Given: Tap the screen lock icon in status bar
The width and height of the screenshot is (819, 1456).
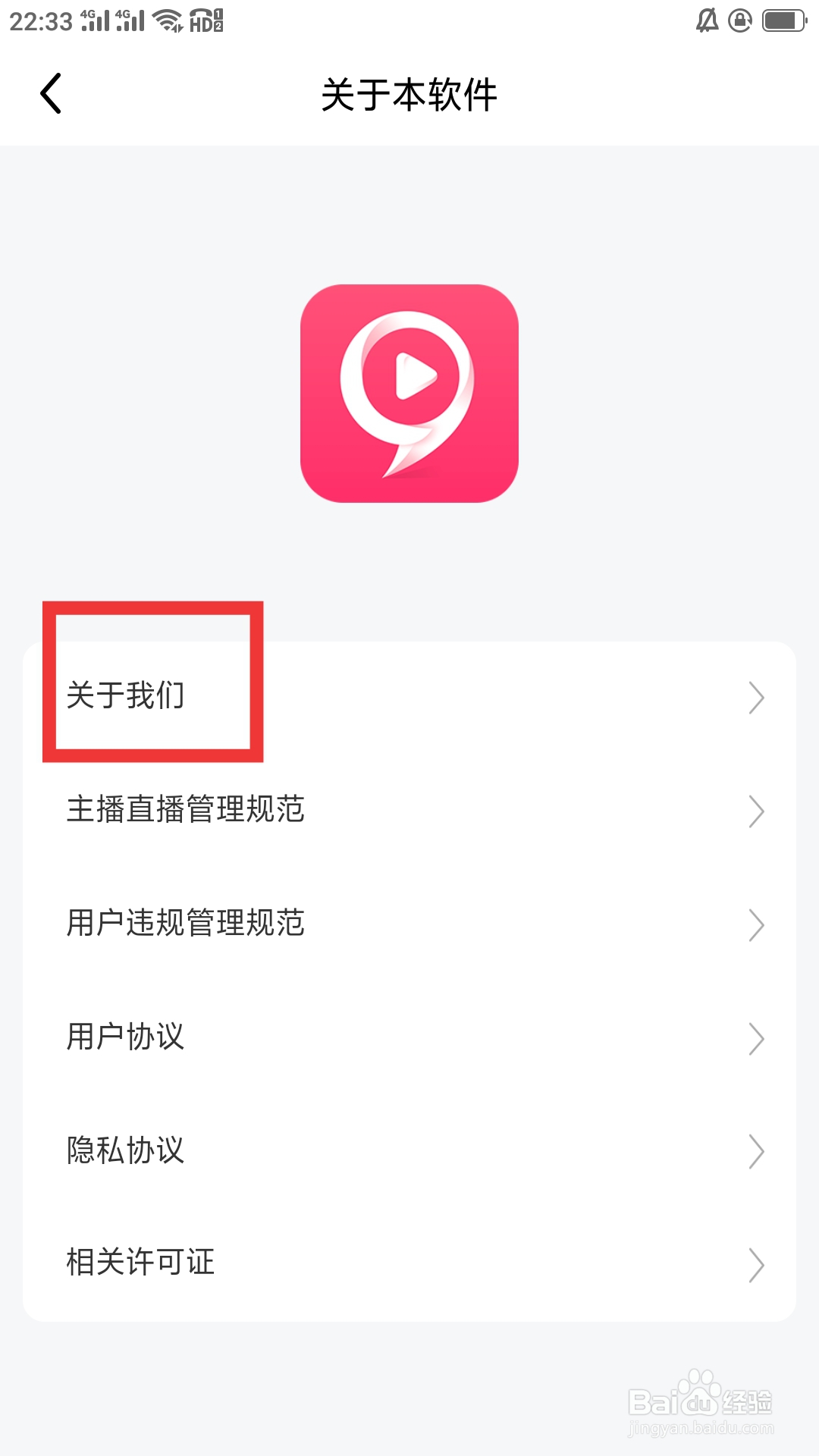Looking at the screenshot, I should (738, 19).
